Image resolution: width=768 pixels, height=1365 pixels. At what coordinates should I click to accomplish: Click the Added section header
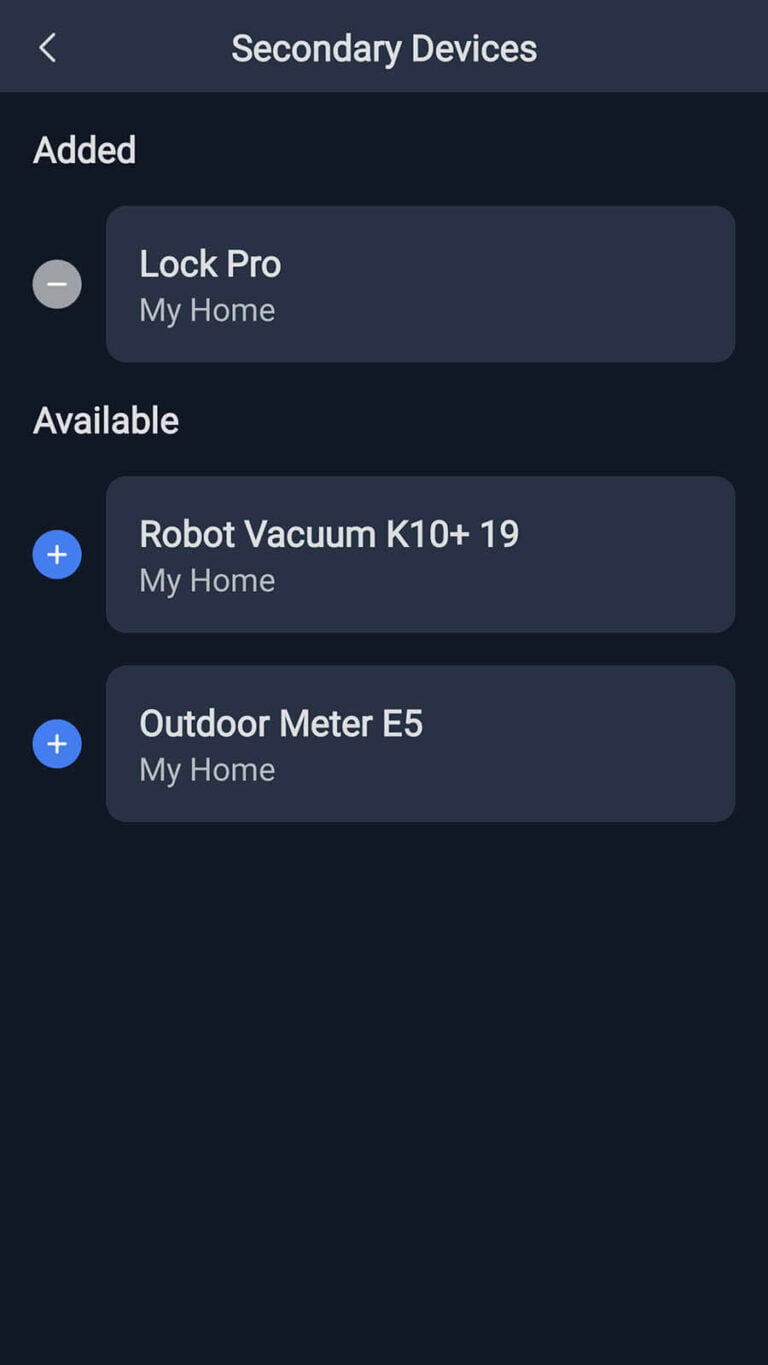[85, 150]
